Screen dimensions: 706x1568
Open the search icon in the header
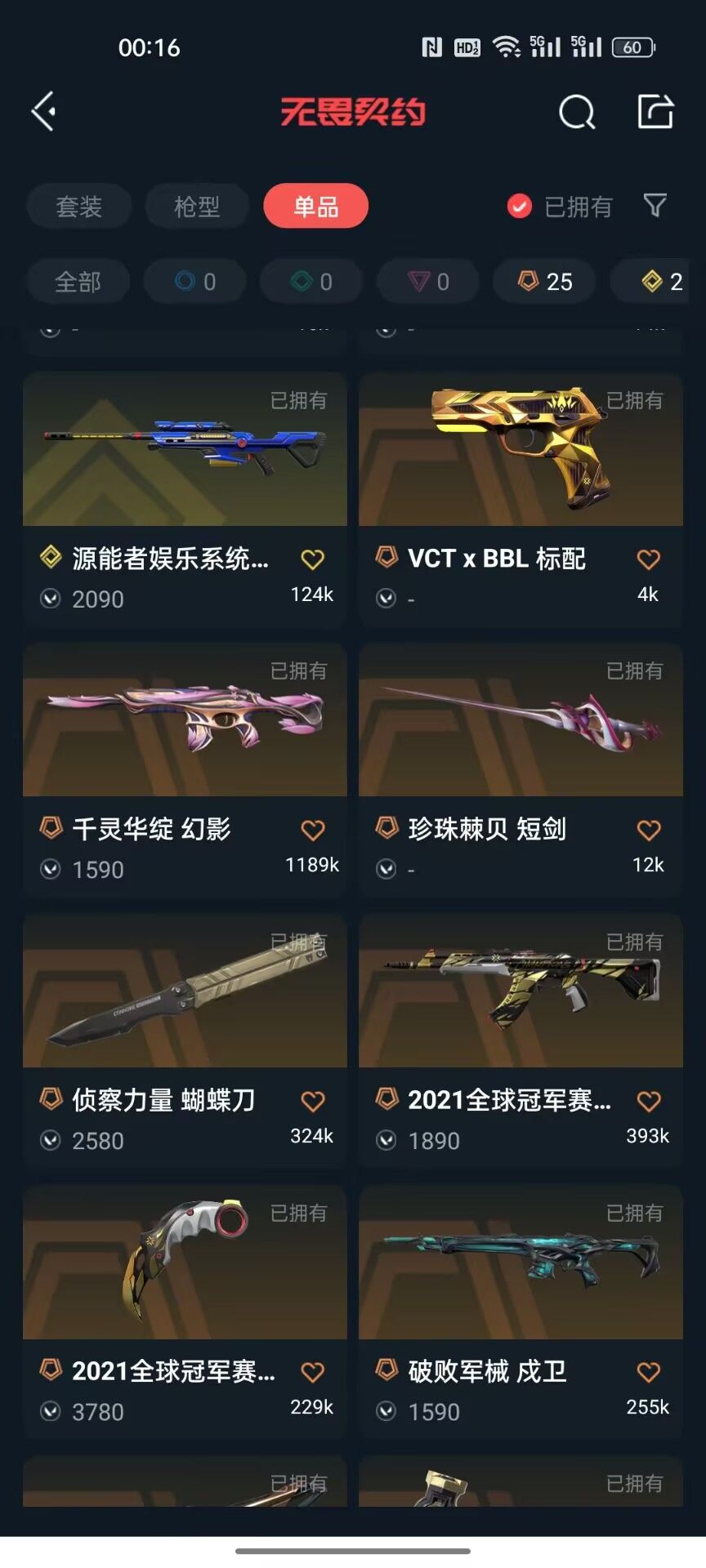click(577, 112)
